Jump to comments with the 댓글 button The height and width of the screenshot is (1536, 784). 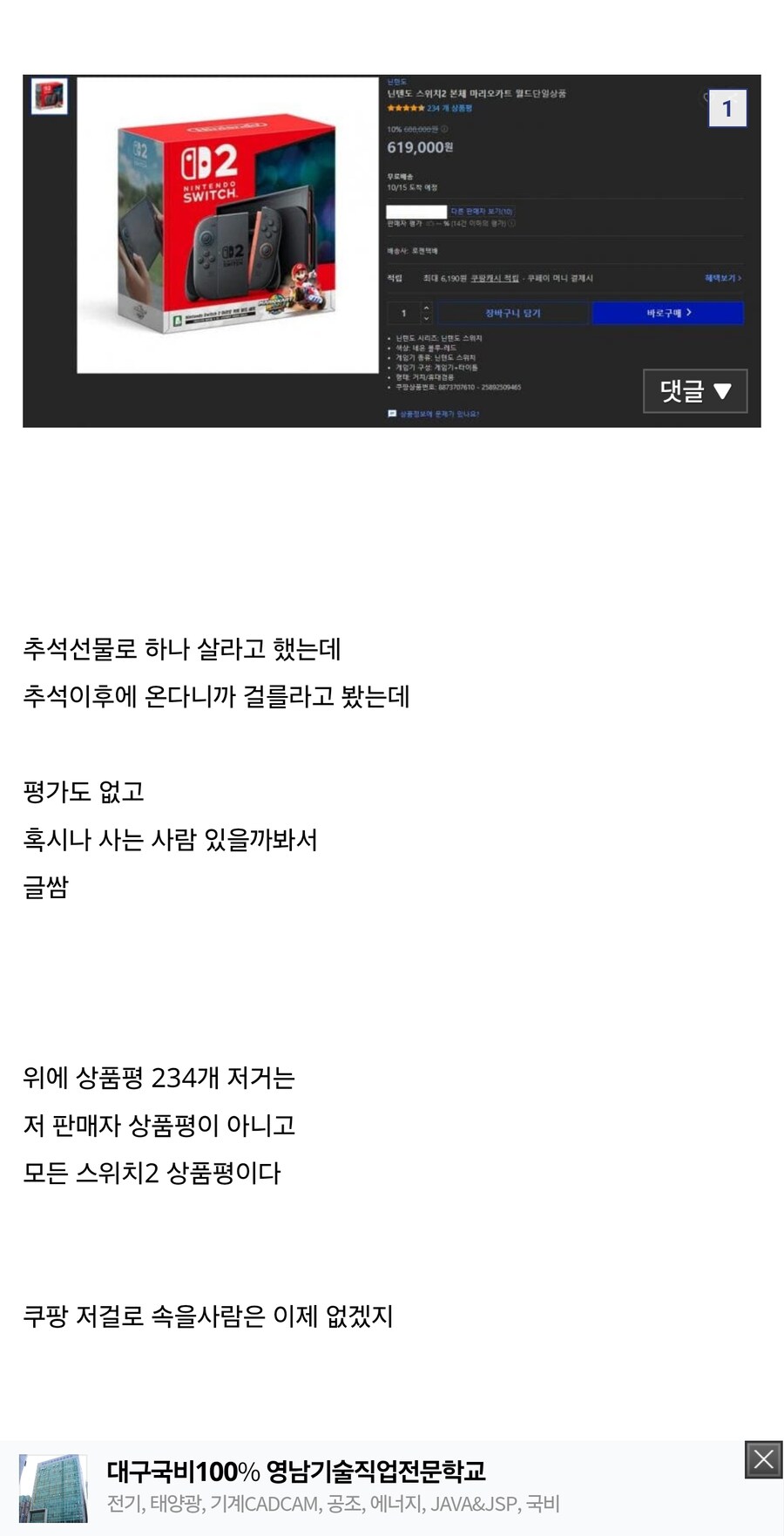[x=694, y=391]
